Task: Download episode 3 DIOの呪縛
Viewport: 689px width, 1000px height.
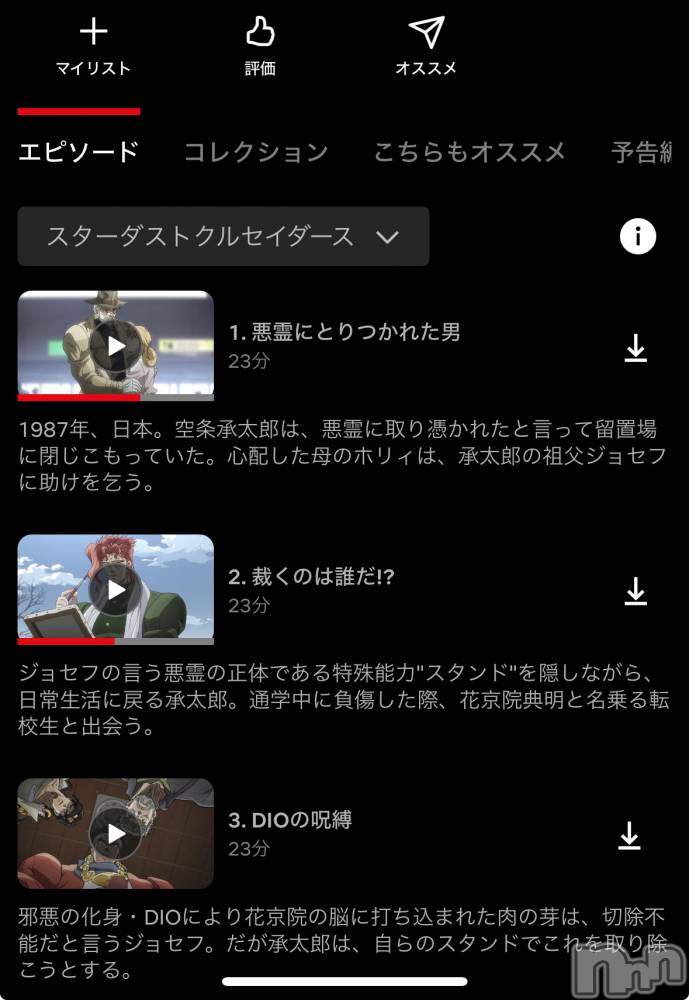Action: pos(629,835)
